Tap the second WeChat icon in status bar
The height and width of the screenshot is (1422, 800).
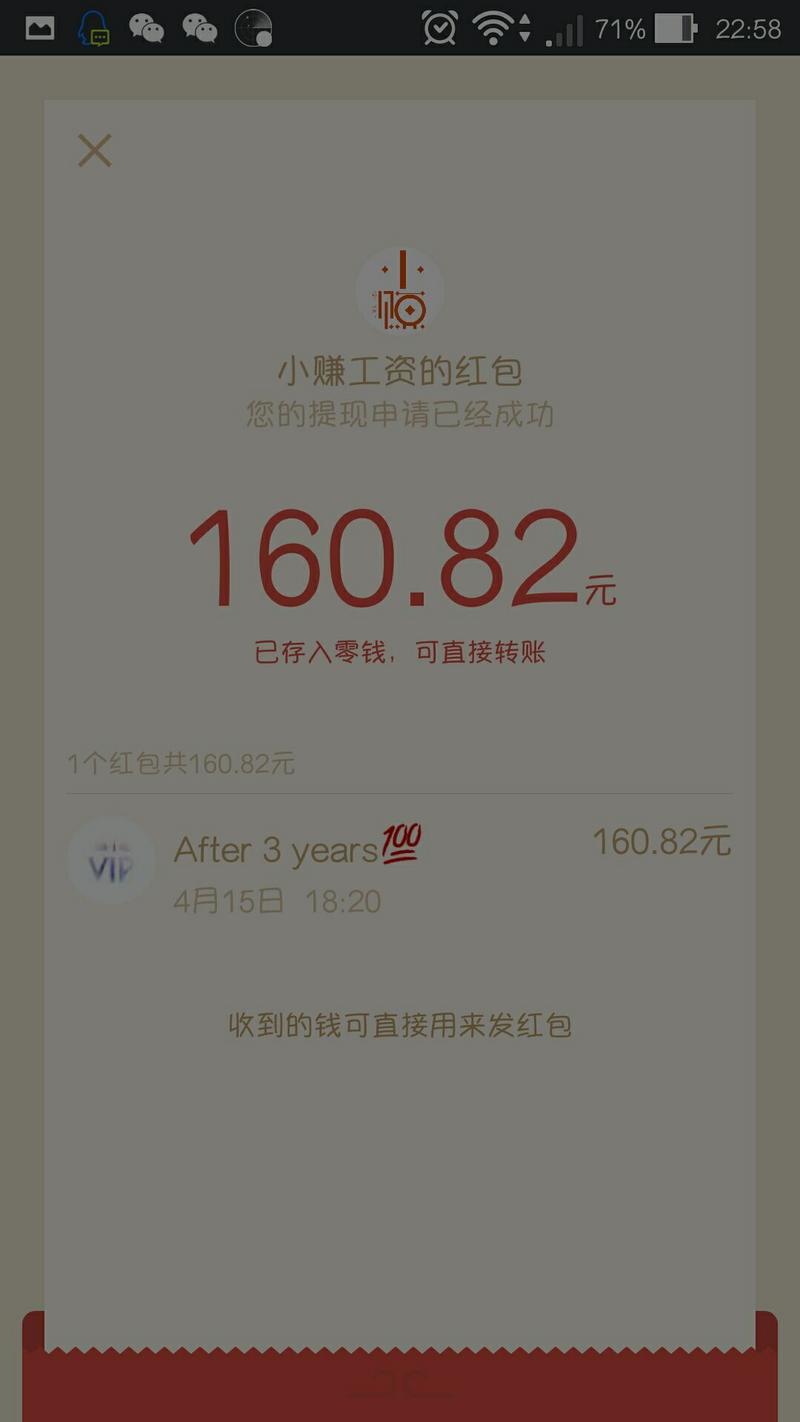coord(200,28)
